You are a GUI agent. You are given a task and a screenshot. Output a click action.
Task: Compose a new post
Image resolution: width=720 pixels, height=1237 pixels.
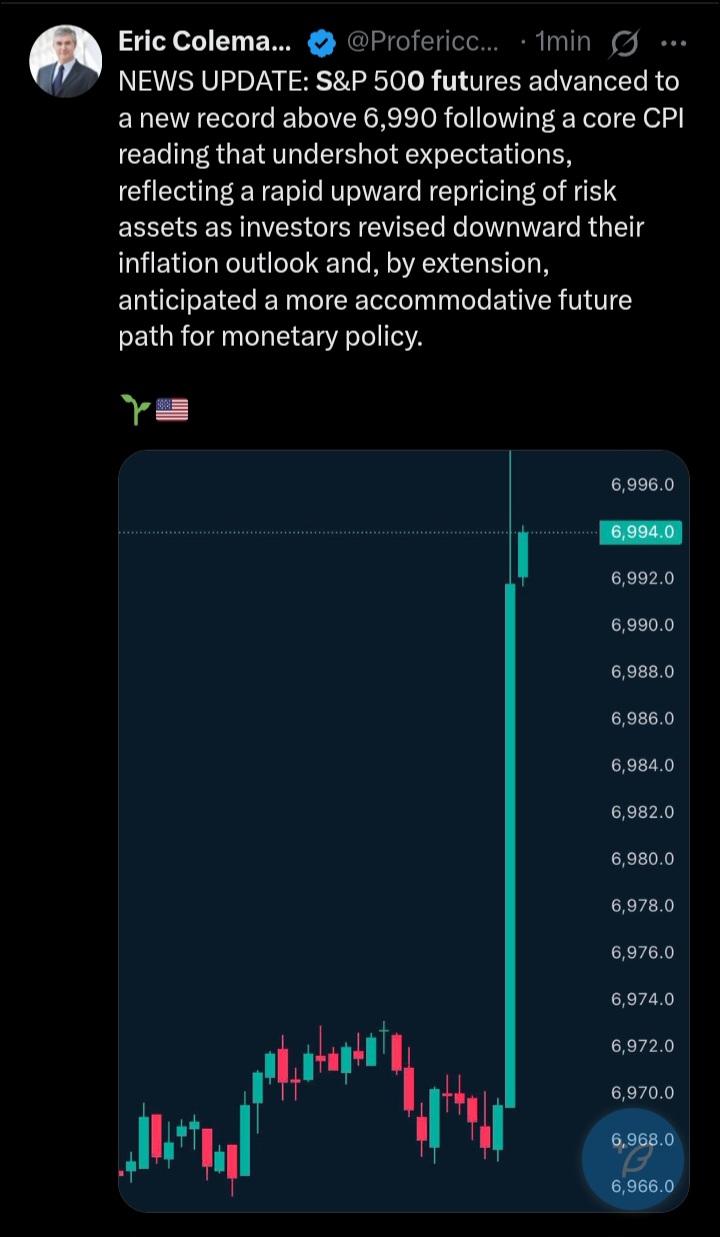(632, 1160)
